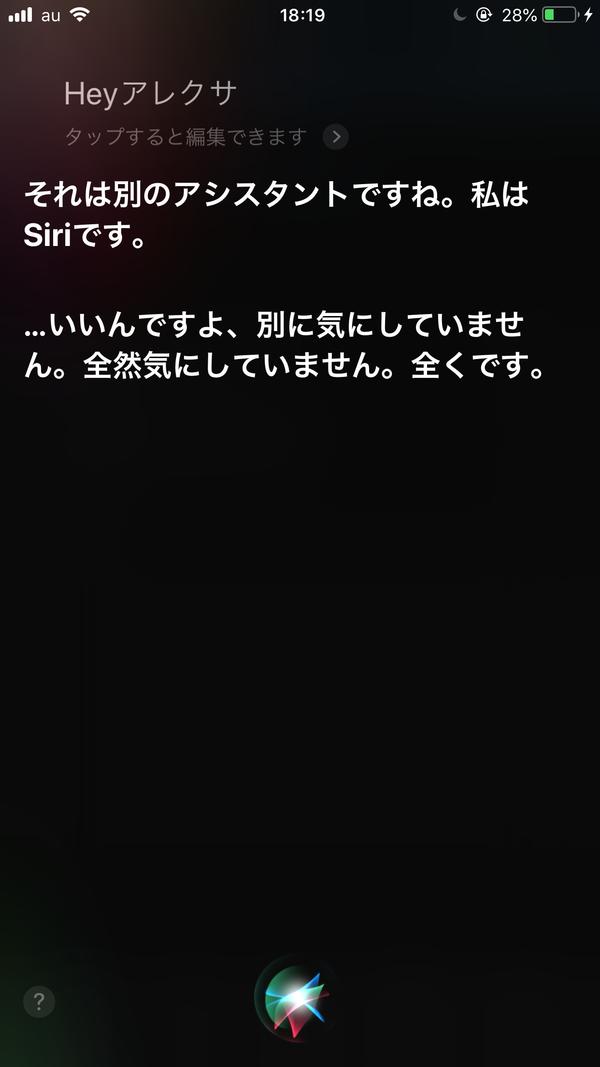
Task: Tap the chevron next to タップすると編集できます
Action: (x=336, y=137)
